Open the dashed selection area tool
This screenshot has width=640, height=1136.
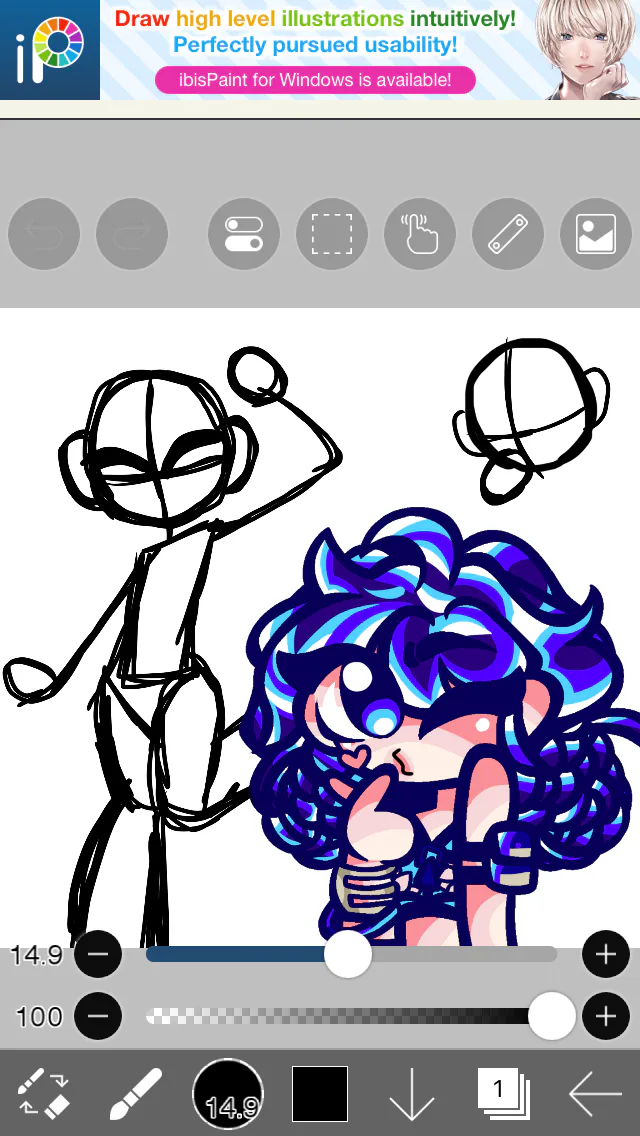pos(332,234)
